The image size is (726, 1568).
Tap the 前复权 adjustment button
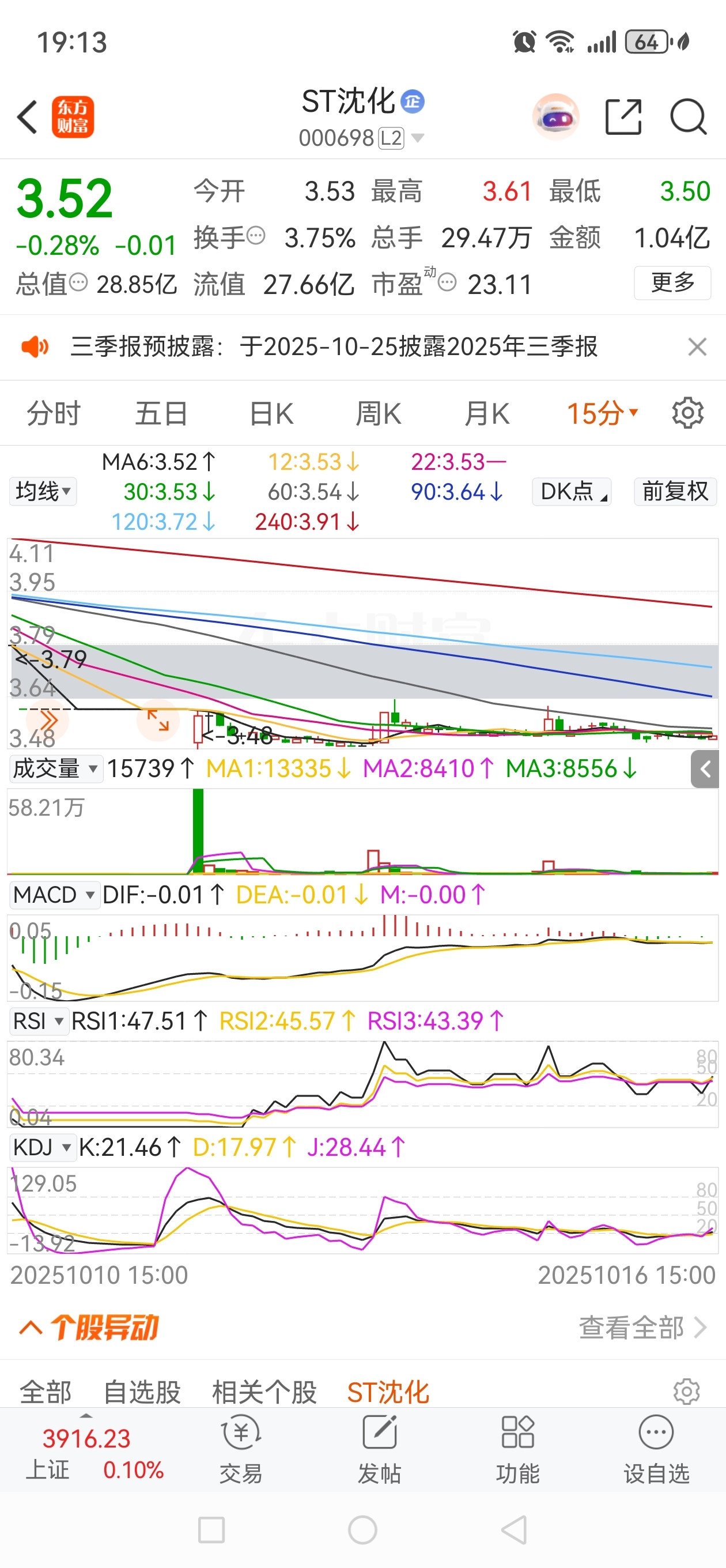point(675,491)
